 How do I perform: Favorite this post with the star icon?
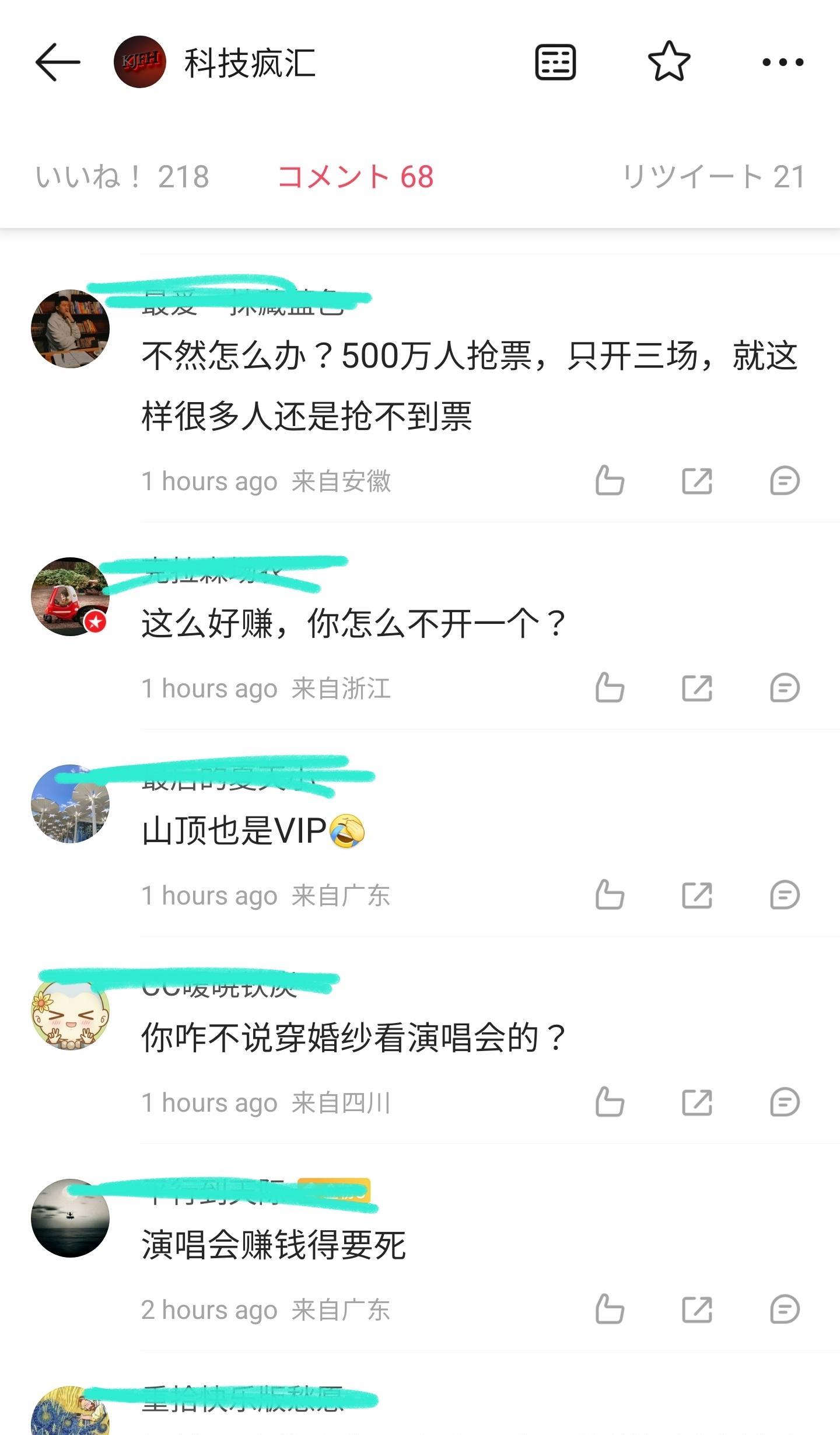[669, 62]
